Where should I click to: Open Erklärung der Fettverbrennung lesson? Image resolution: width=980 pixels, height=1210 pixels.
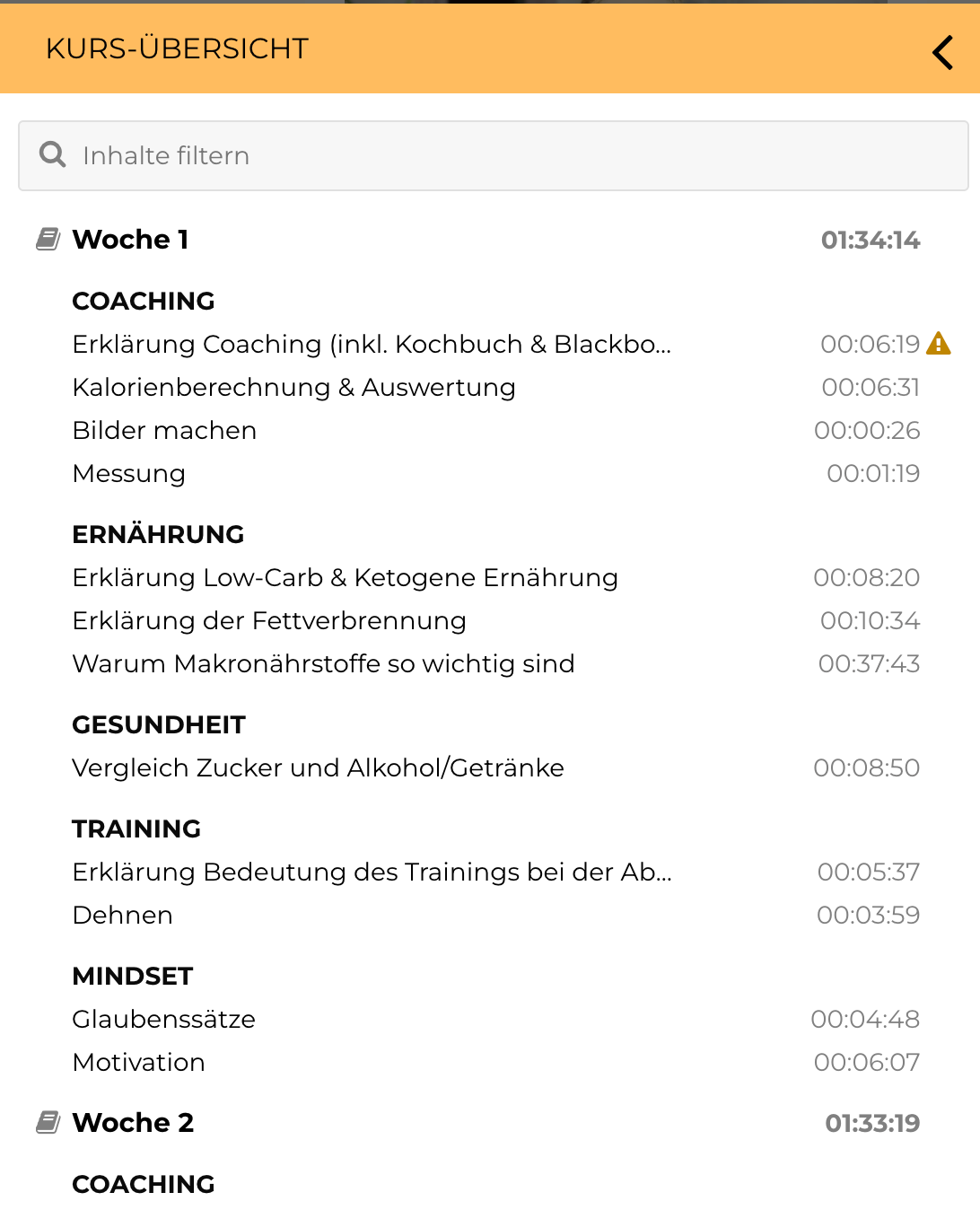coord(269,620)
